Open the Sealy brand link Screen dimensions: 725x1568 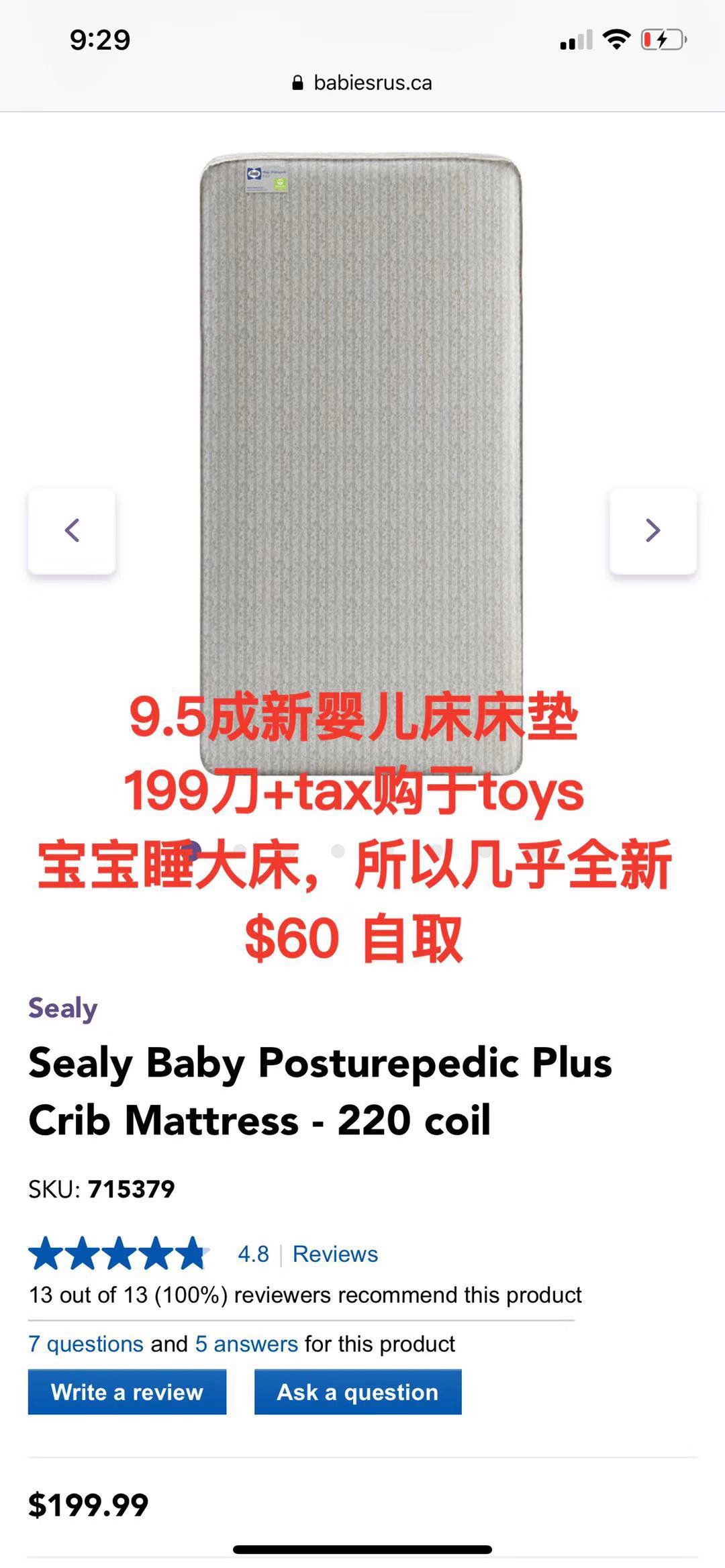click(x=63, y=1008)
